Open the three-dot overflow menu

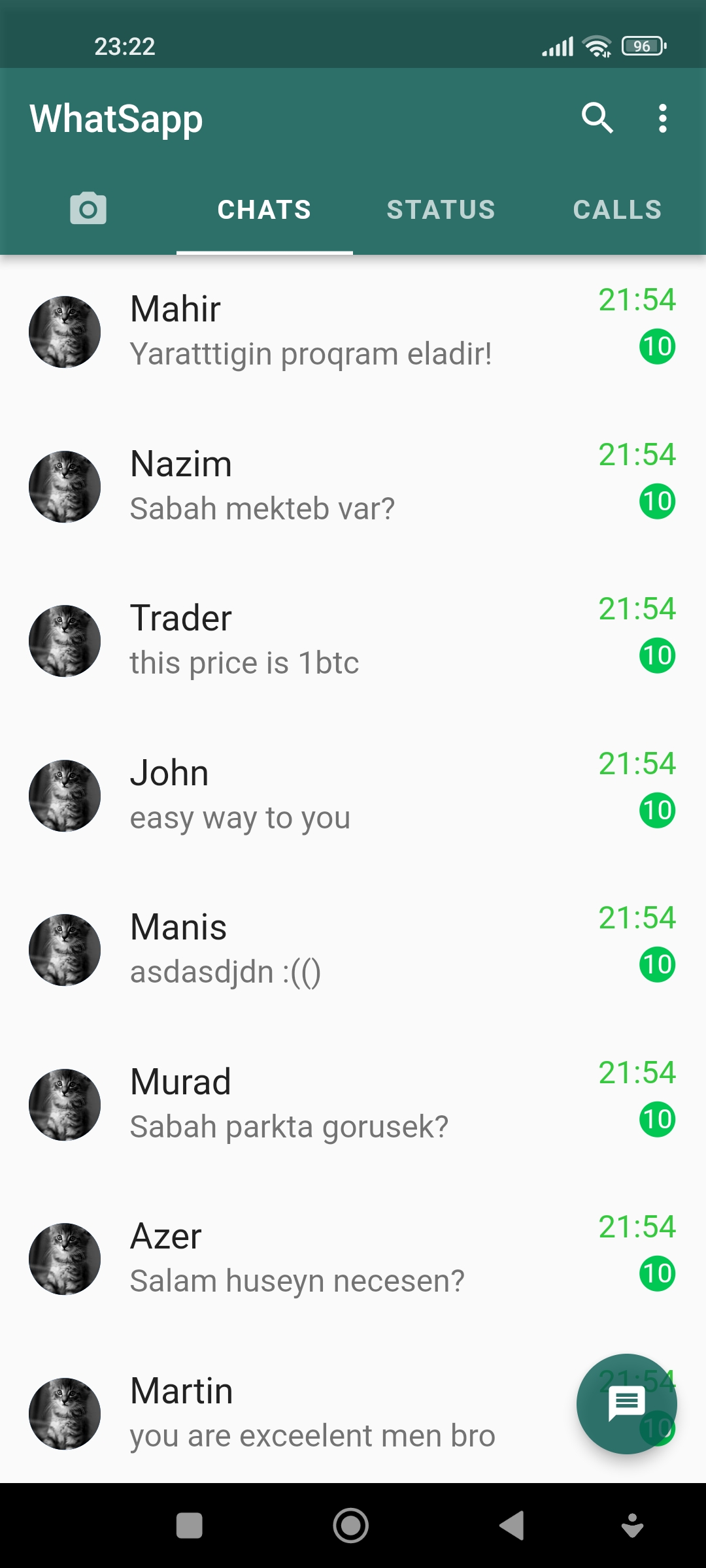coord(662,118)
